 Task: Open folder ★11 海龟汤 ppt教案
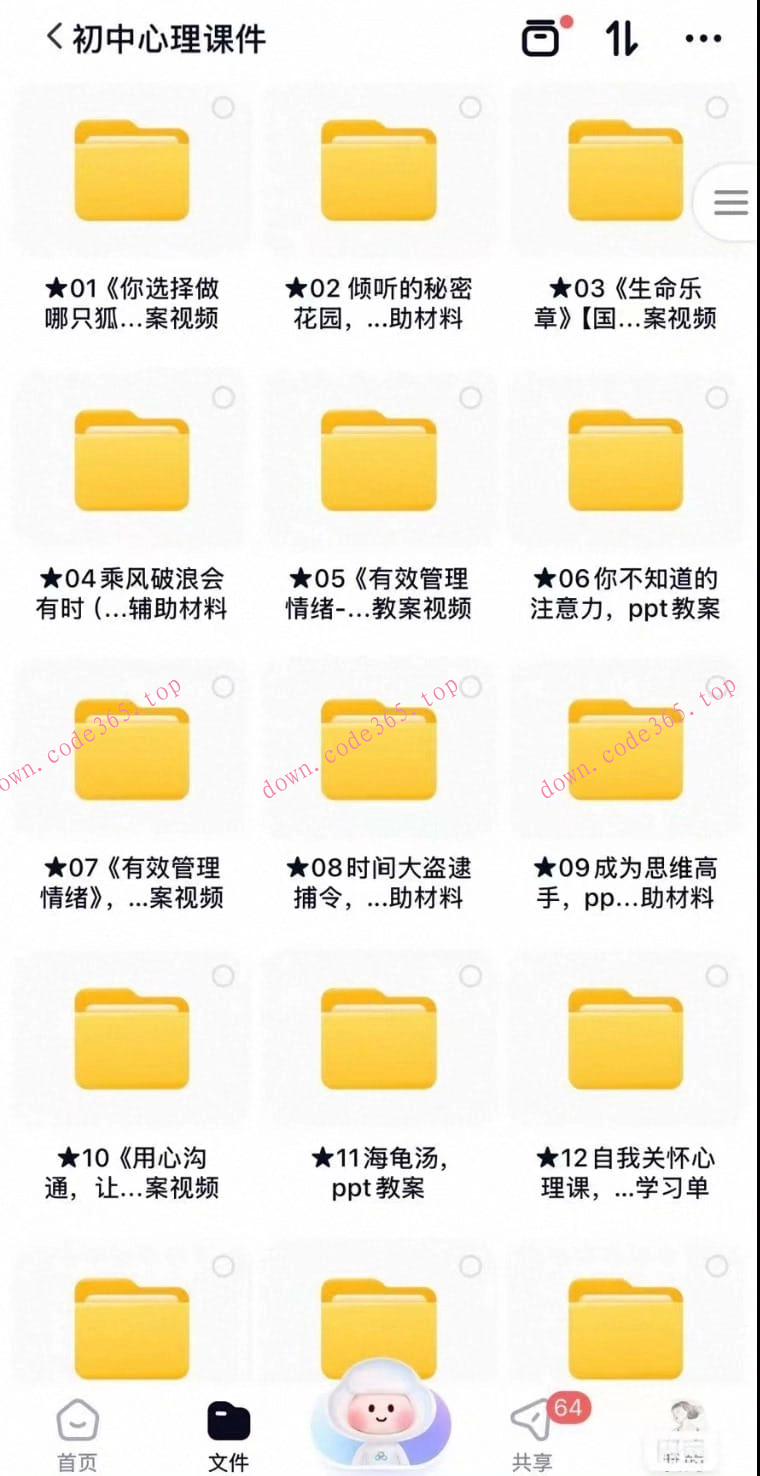point(378,1038)
